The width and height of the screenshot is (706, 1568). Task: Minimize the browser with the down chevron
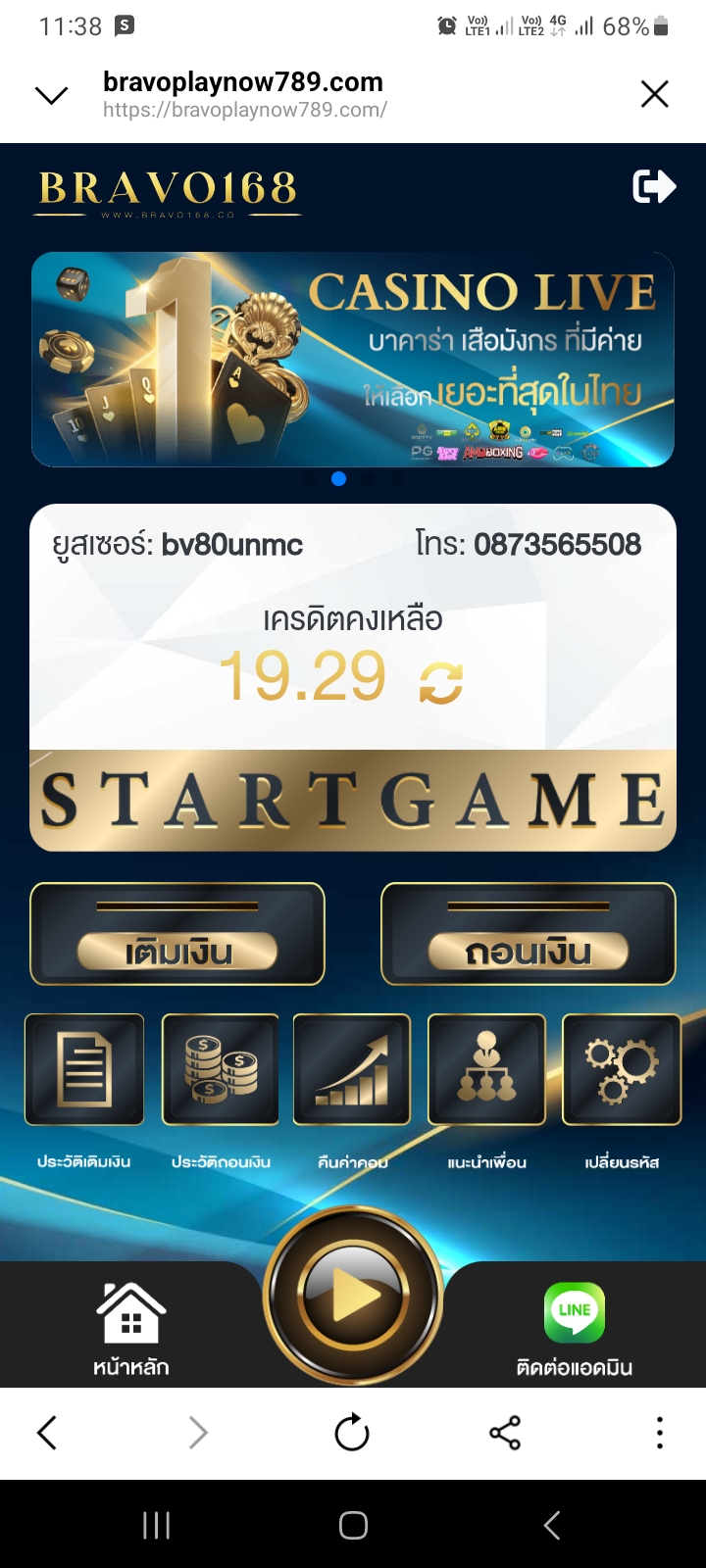pos(51,94)
